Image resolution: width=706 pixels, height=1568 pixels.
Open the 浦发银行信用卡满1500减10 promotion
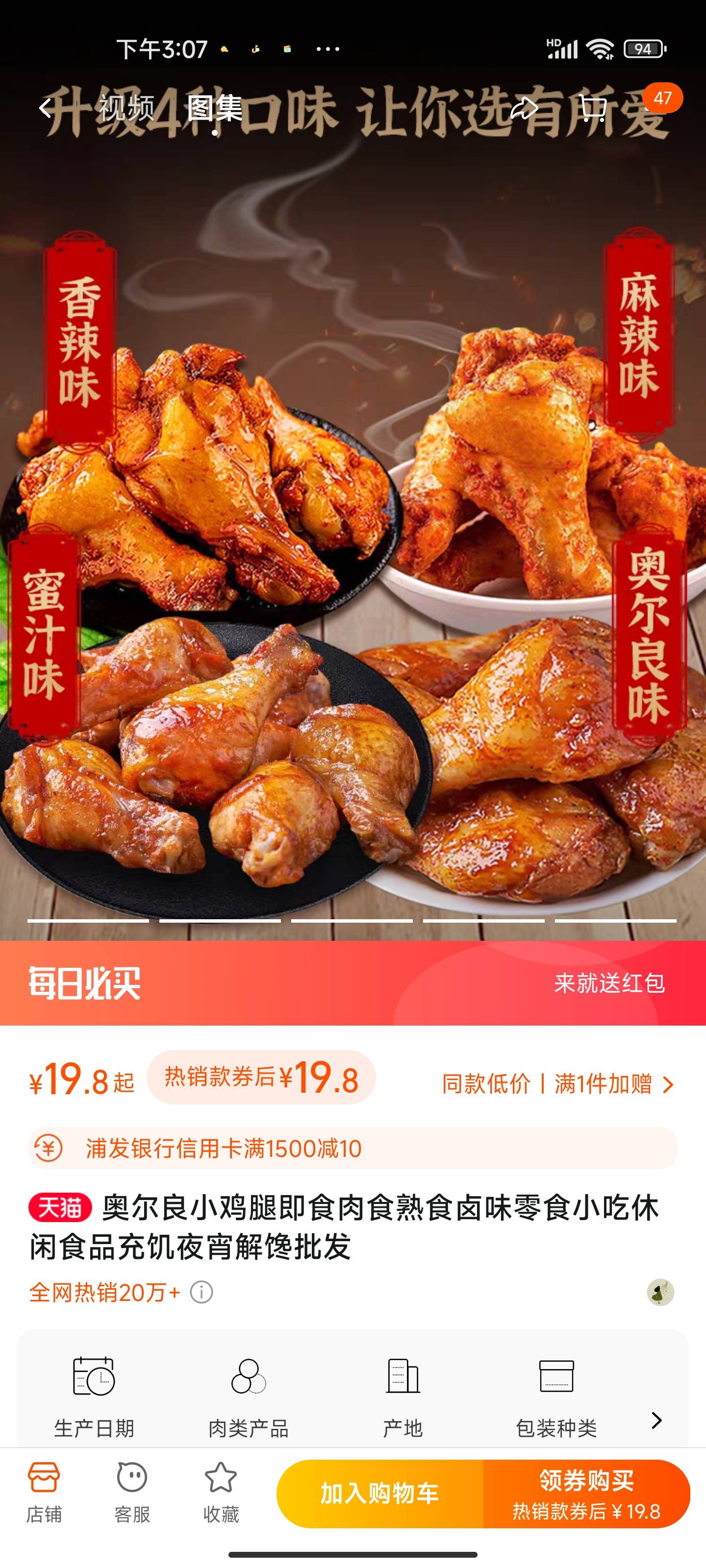pos(353,1149)
